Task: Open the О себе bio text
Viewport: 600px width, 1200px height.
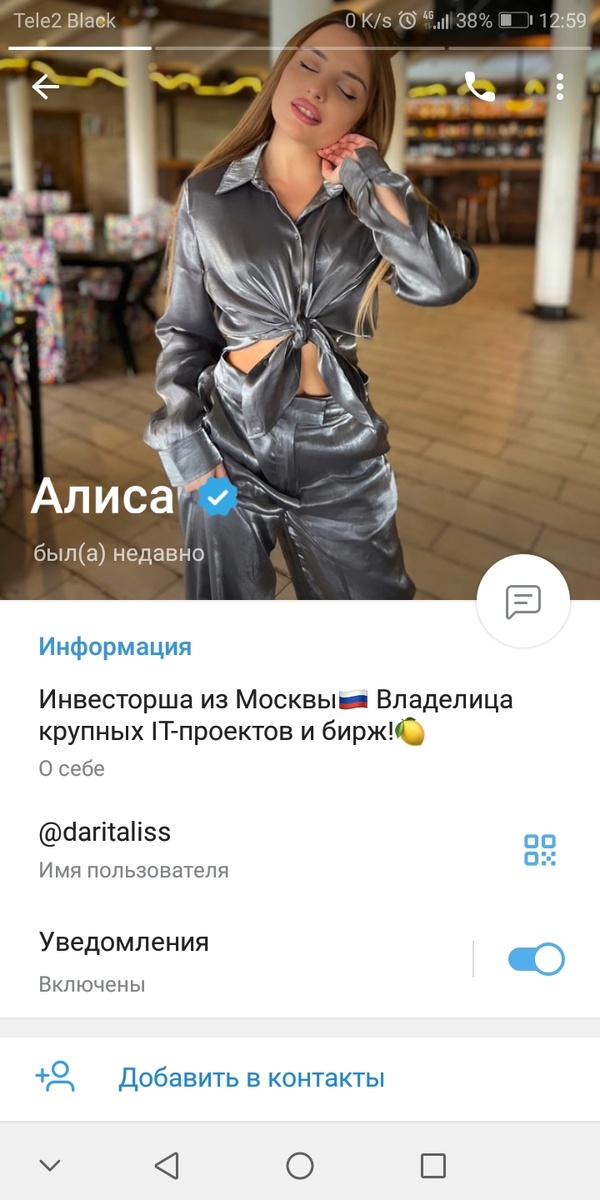Action: [x=275, y=715]
